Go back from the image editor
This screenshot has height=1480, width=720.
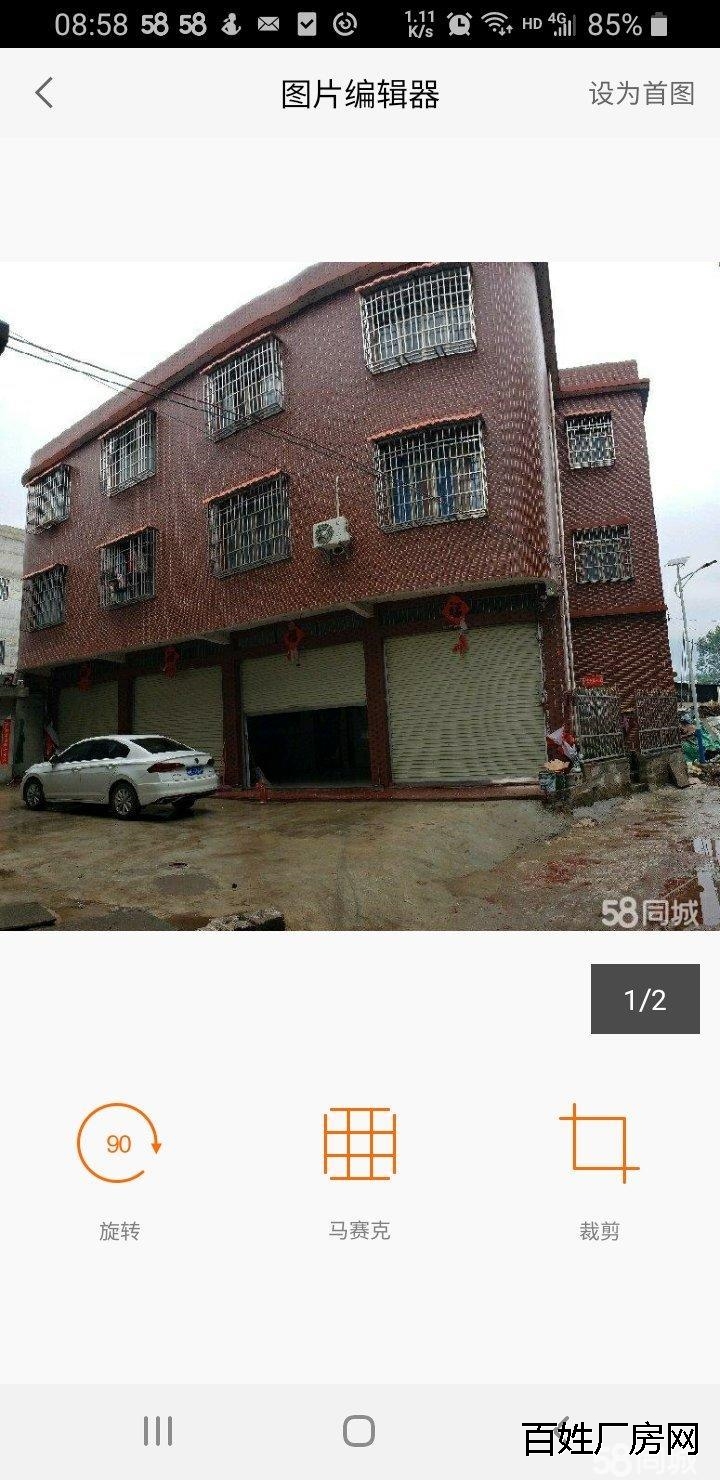click(44, 94)
